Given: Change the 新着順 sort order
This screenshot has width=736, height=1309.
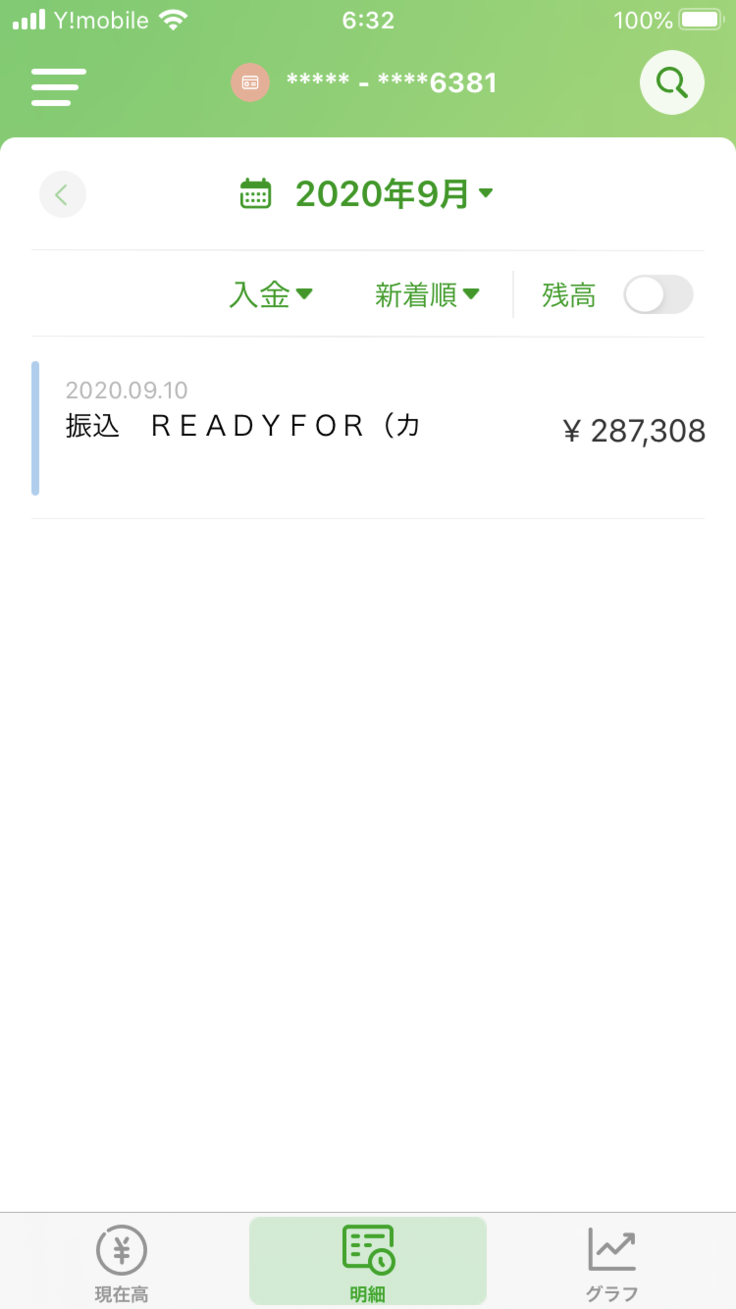Looking at the screenshot, I should [427, 294].
